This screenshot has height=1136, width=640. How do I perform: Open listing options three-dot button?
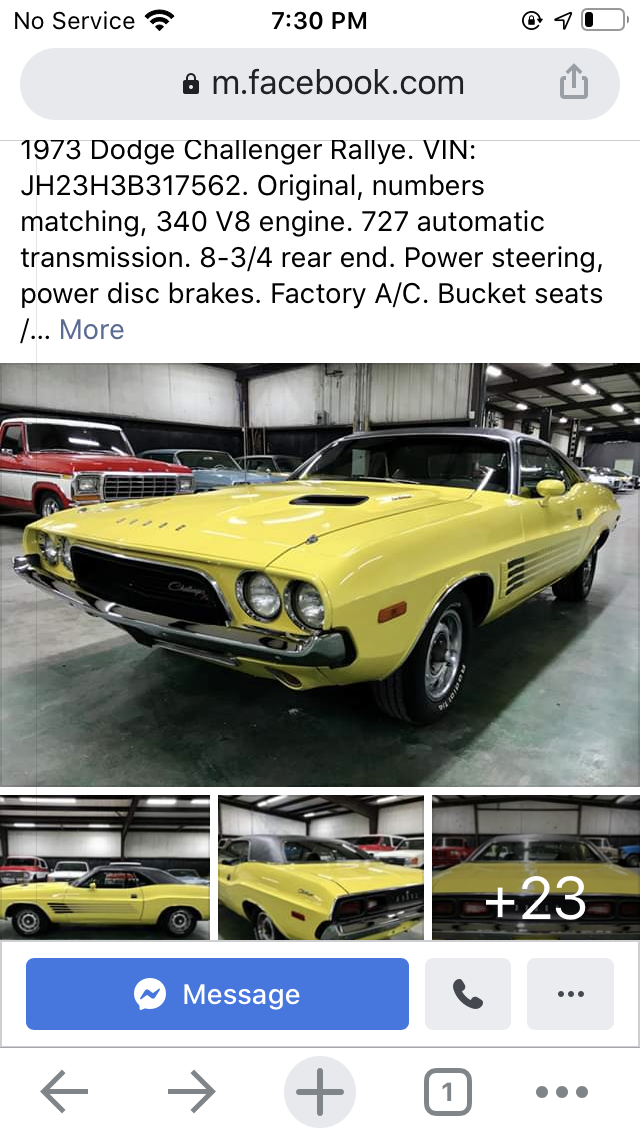[x=570, y=994]
